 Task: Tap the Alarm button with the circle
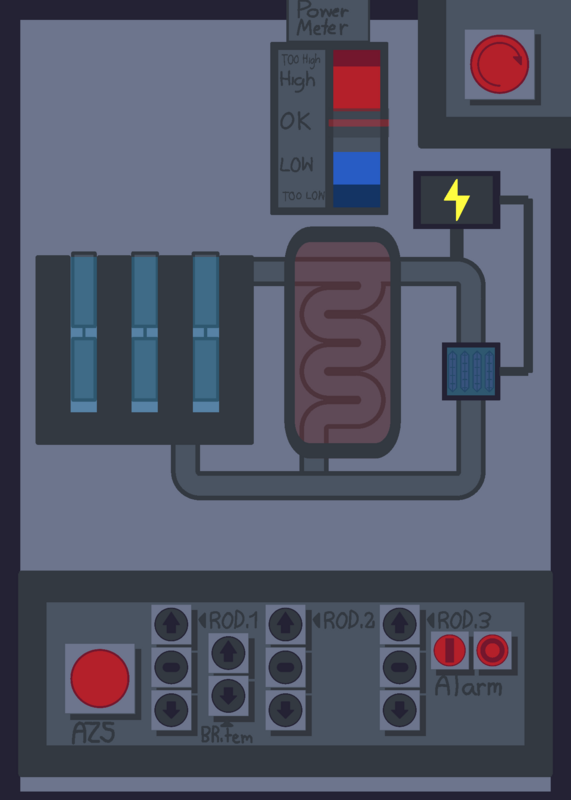click(492, 650)
